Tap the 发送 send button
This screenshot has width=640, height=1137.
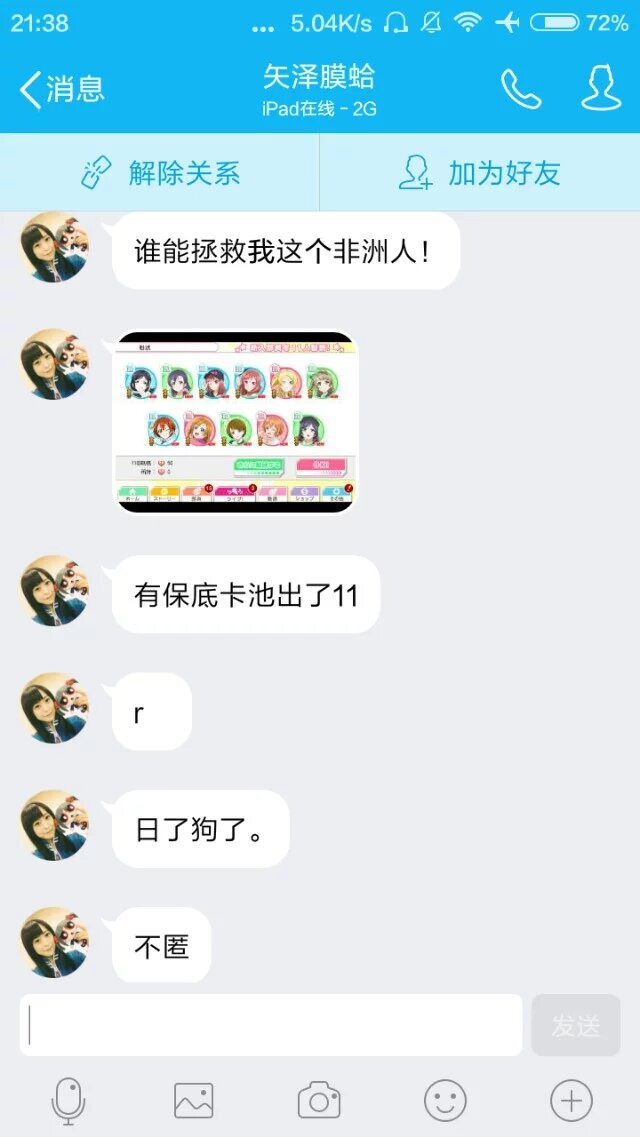pos(576,1025)
